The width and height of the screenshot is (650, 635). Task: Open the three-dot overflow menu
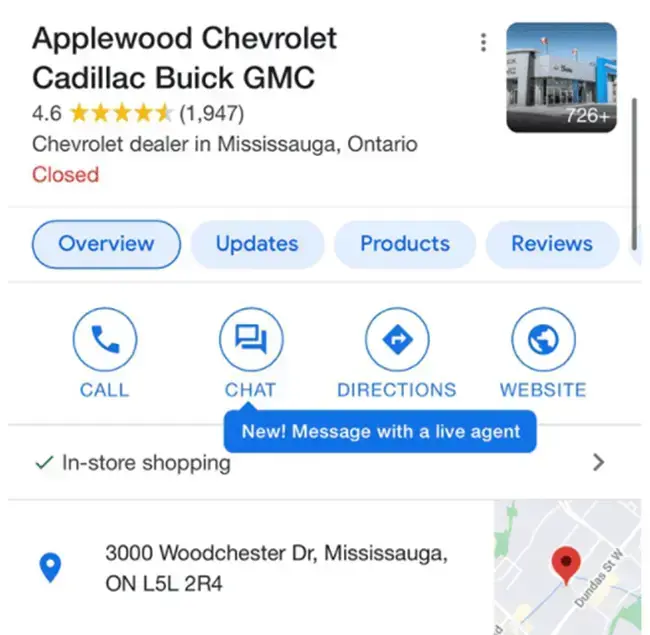point(484,42)
